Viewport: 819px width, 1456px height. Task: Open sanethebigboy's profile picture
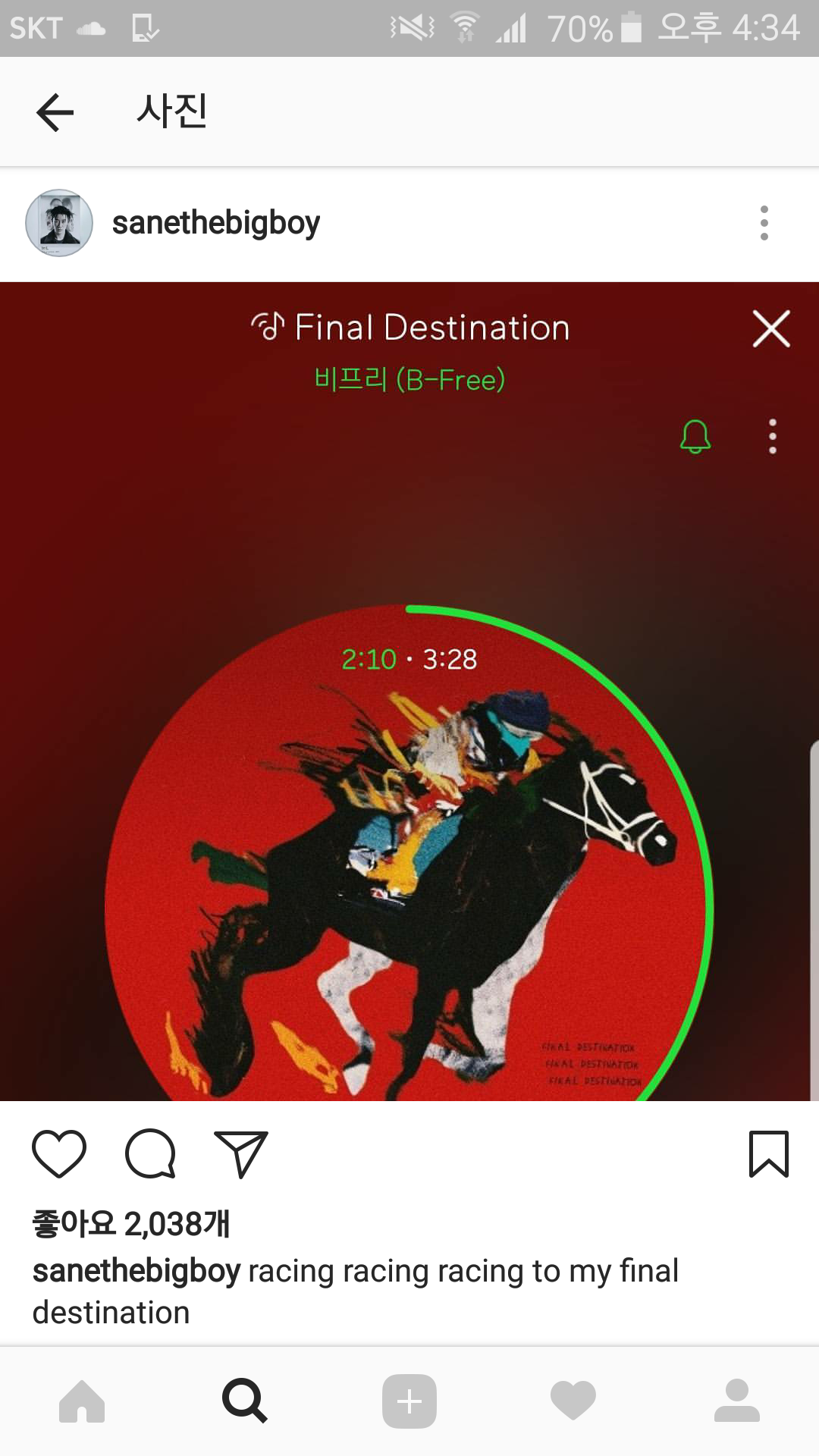(x=59, y=223)
